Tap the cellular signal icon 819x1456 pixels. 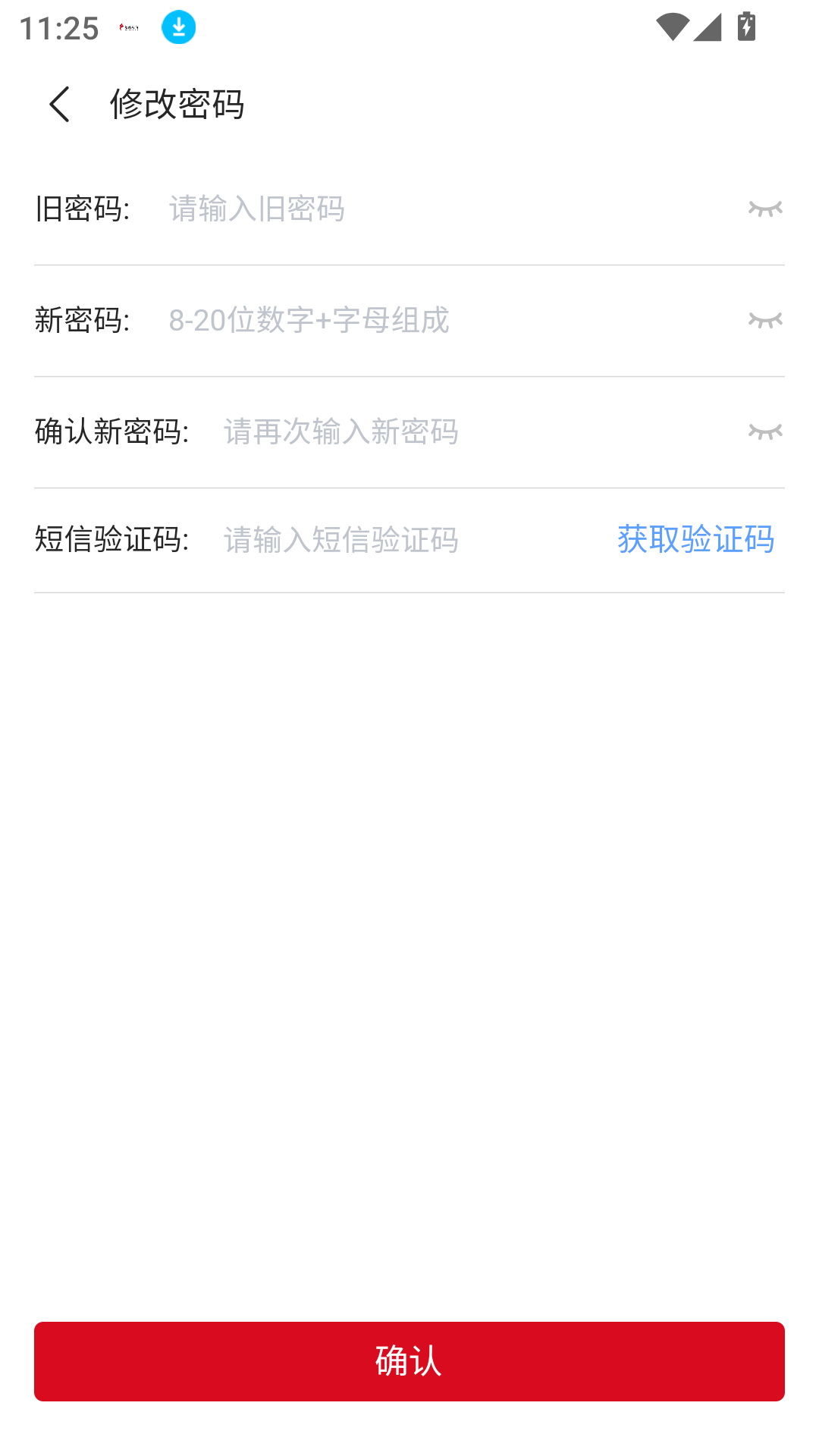[707, 27]
